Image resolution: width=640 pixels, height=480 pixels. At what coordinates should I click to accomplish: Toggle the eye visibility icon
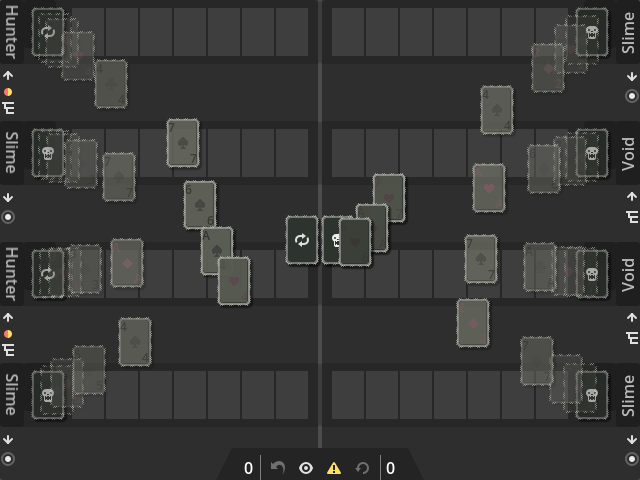(306, 468)
